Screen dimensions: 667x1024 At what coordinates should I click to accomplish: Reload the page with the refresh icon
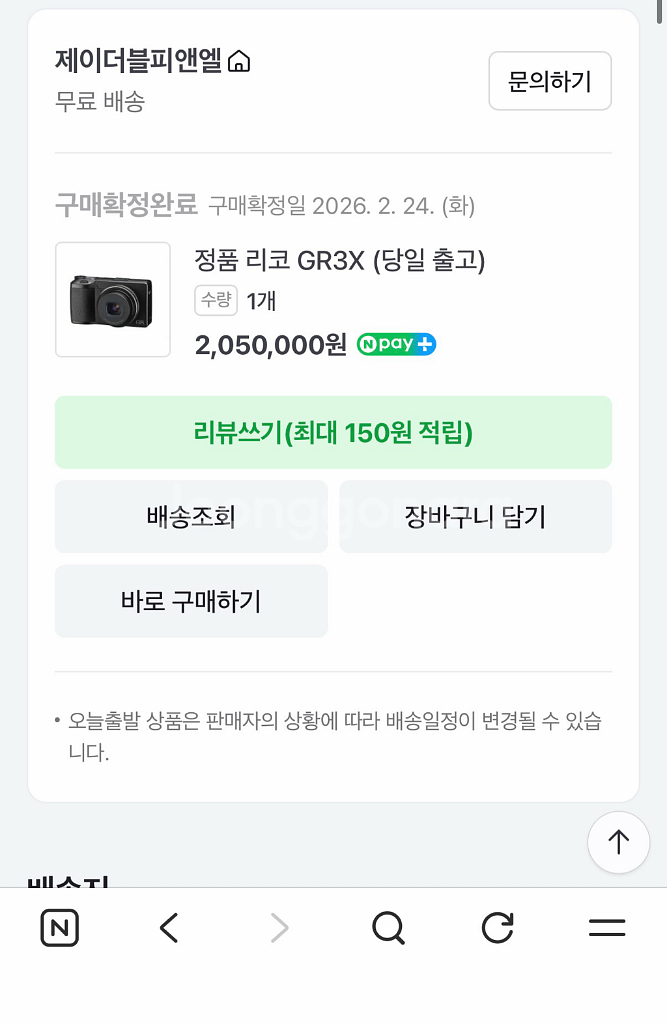click(x=497, y=928)
